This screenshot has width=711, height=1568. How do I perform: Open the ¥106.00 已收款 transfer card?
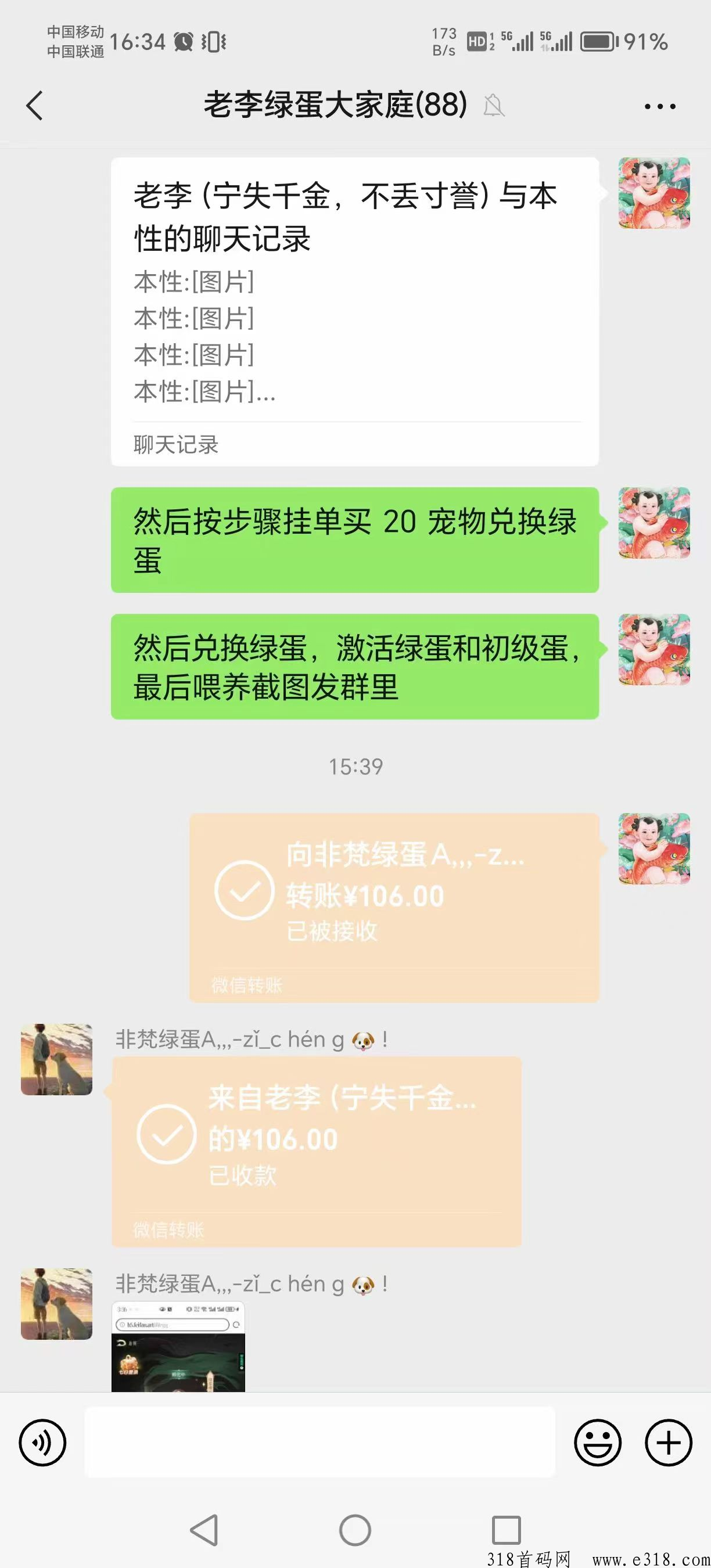pos(317,1151)
